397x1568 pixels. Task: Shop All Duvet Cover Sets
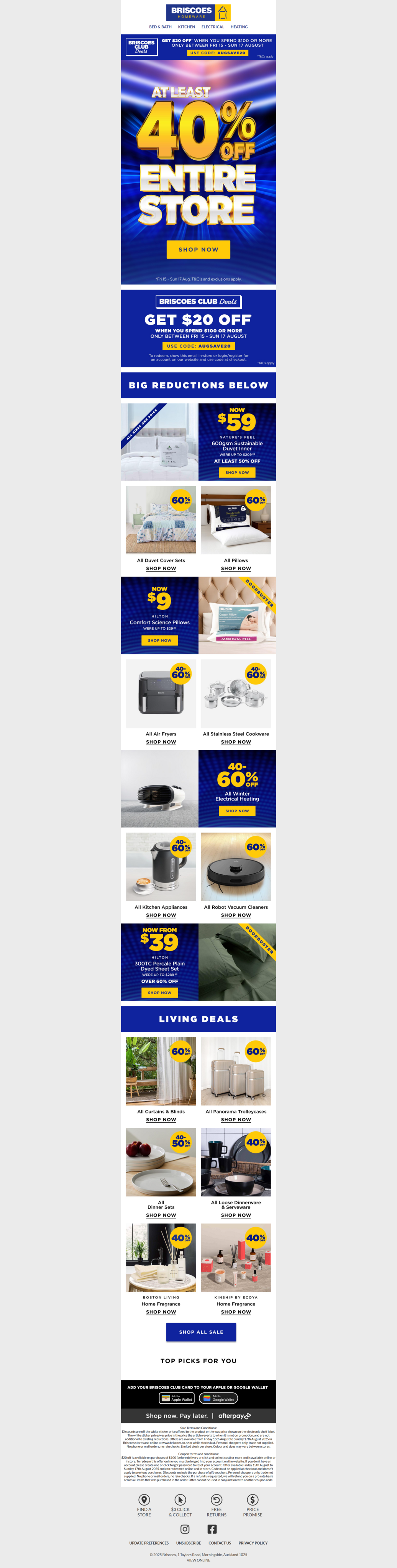(161, 568)
